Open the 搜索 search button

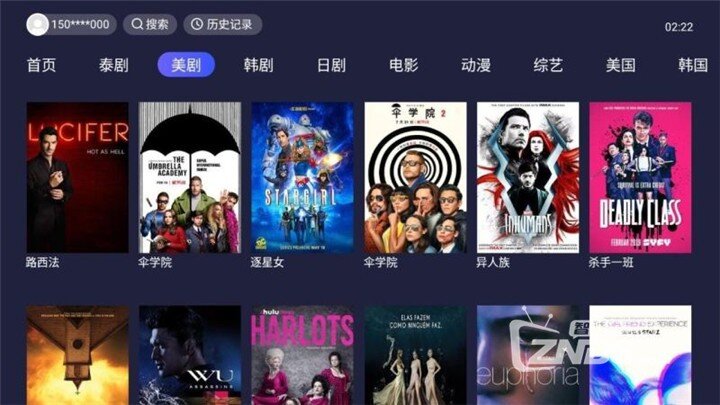(150, 24)
